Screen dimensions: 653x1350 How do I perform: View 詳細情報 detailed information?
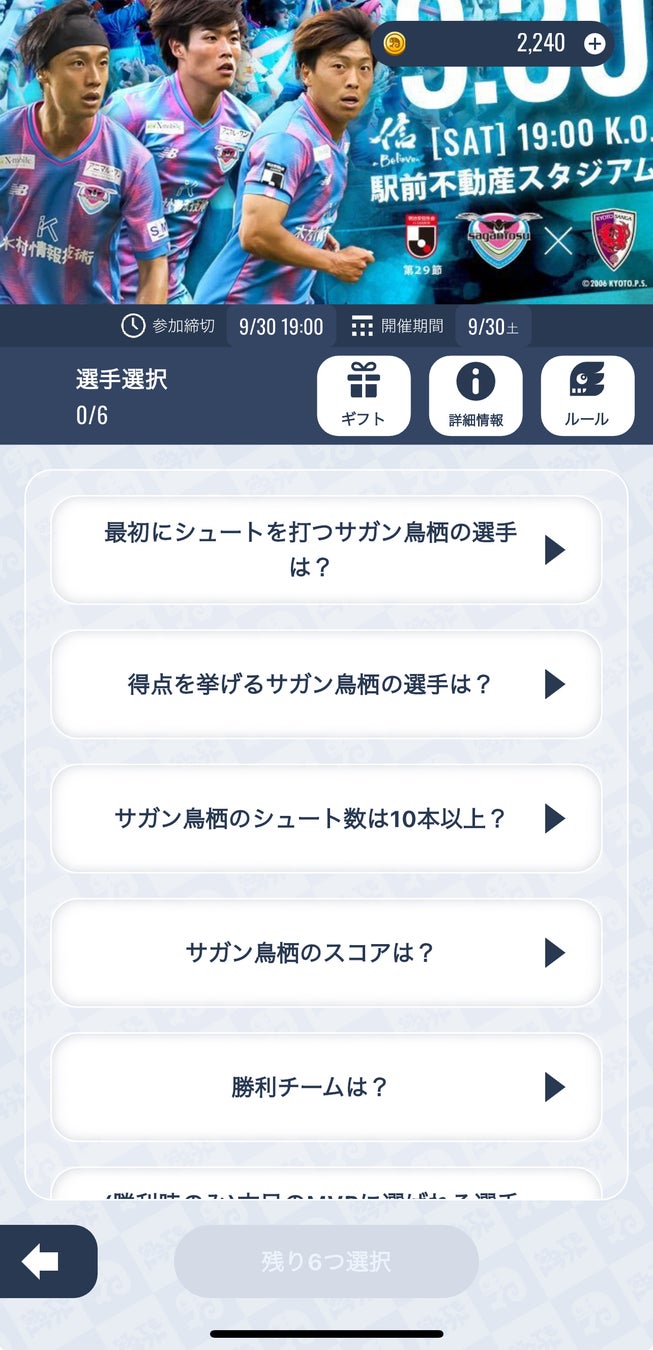click(x=475, y=396)
